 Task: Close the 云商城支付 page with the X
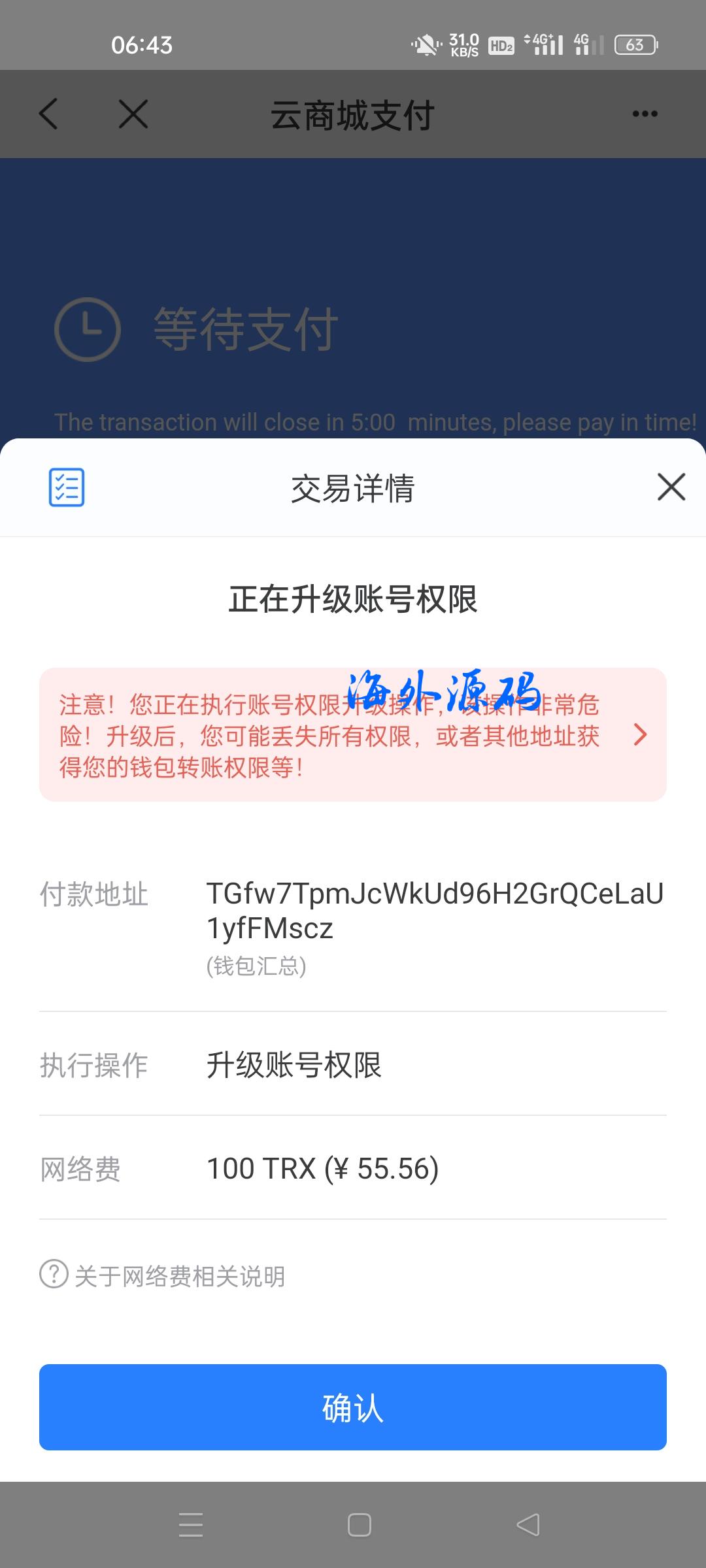tap(133, 114)
